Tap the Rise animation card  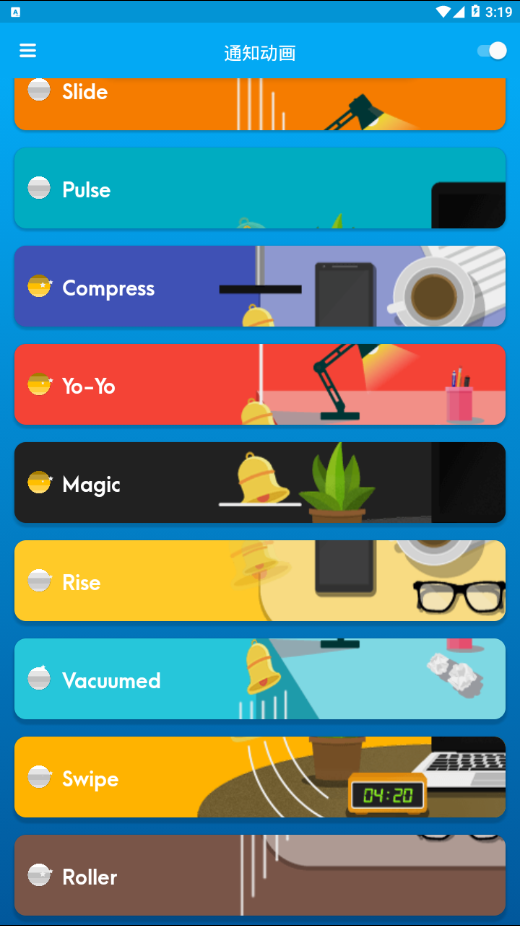pos(260,581)
